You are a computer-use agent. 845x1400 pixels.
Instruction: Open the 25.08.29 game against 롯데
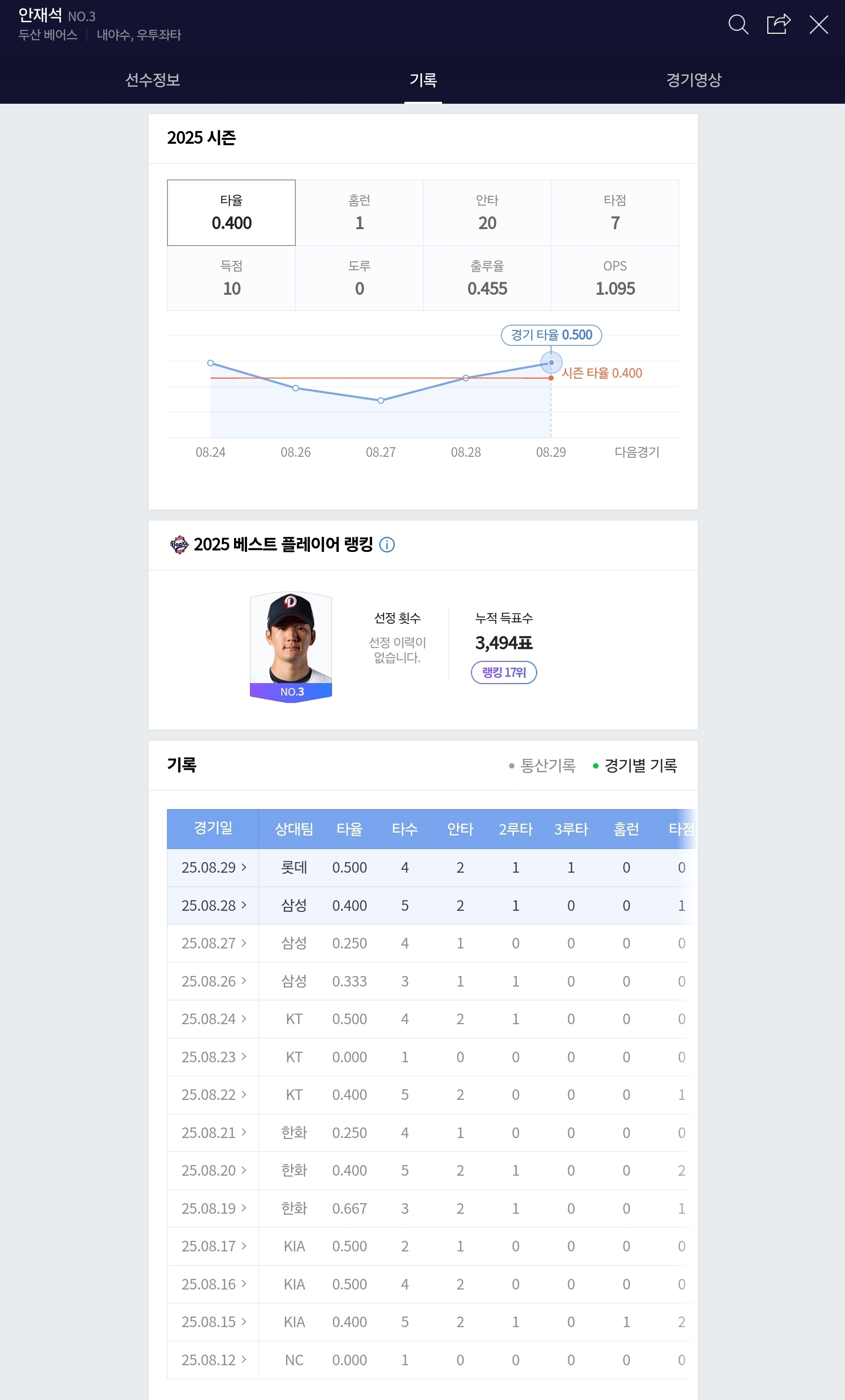pyautogui.click(x=214, y=867)
